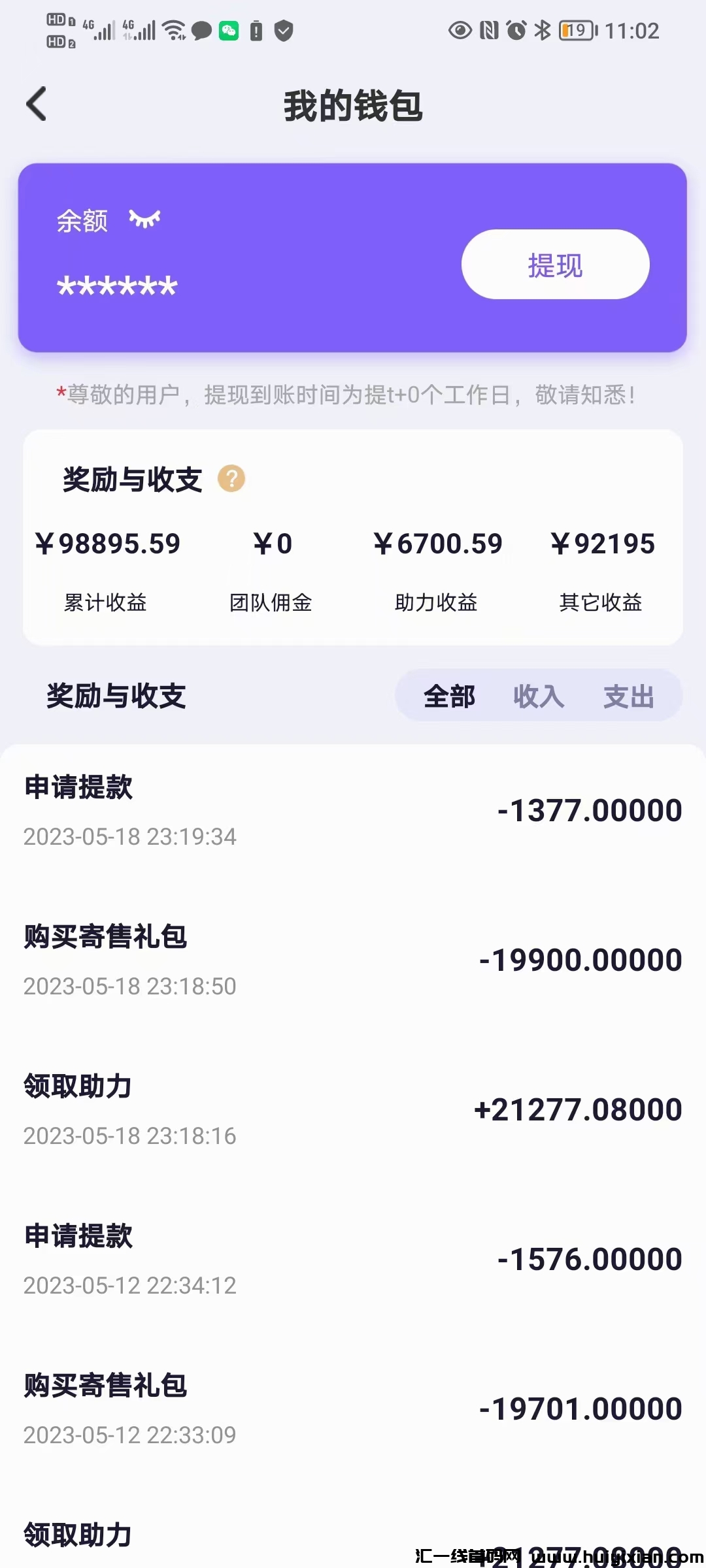Show only 收入 records

[539, 696]
